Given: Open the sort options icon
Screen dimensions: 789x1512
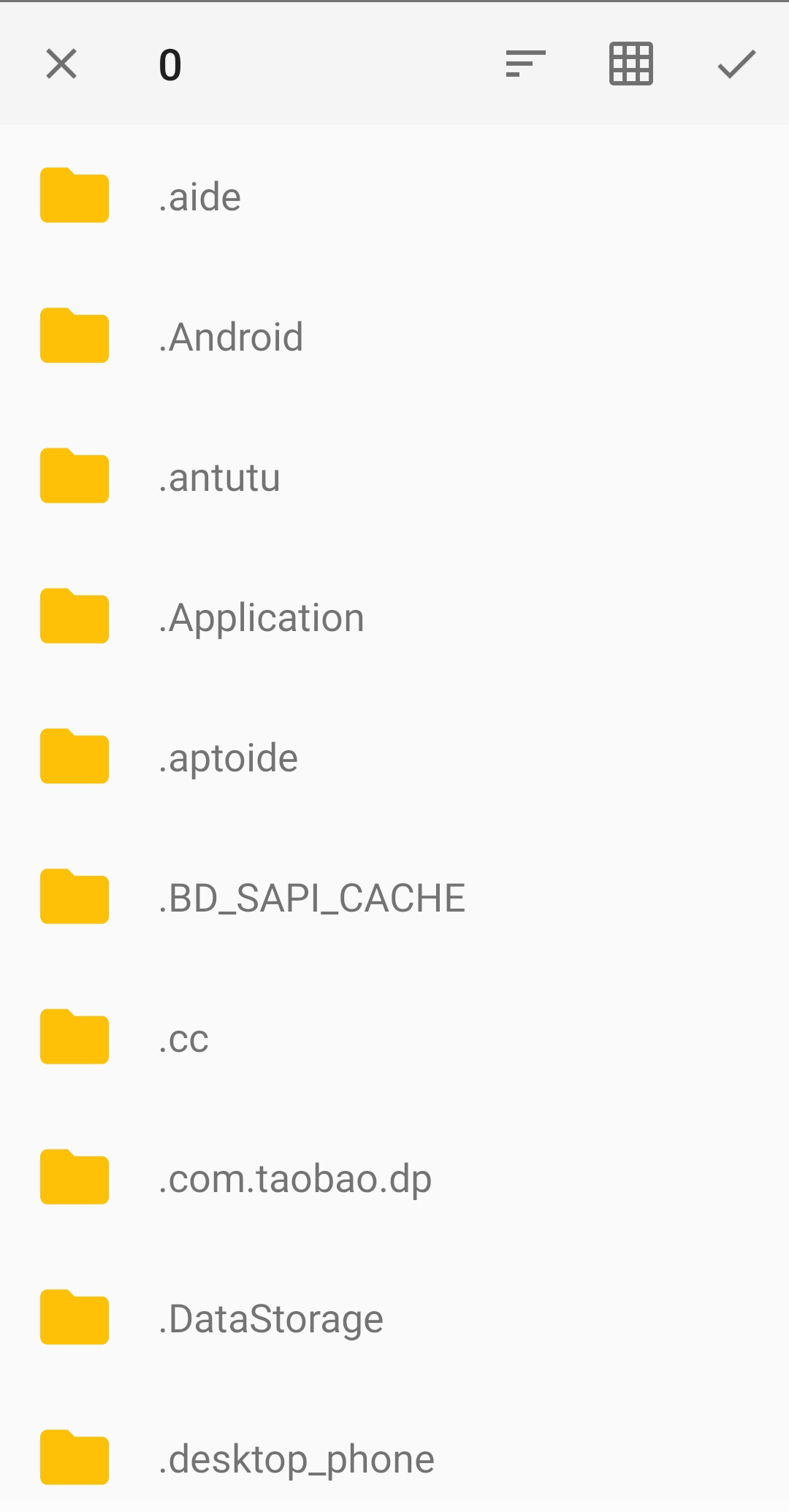Looking at the screenshot, I should click(525, 64).
